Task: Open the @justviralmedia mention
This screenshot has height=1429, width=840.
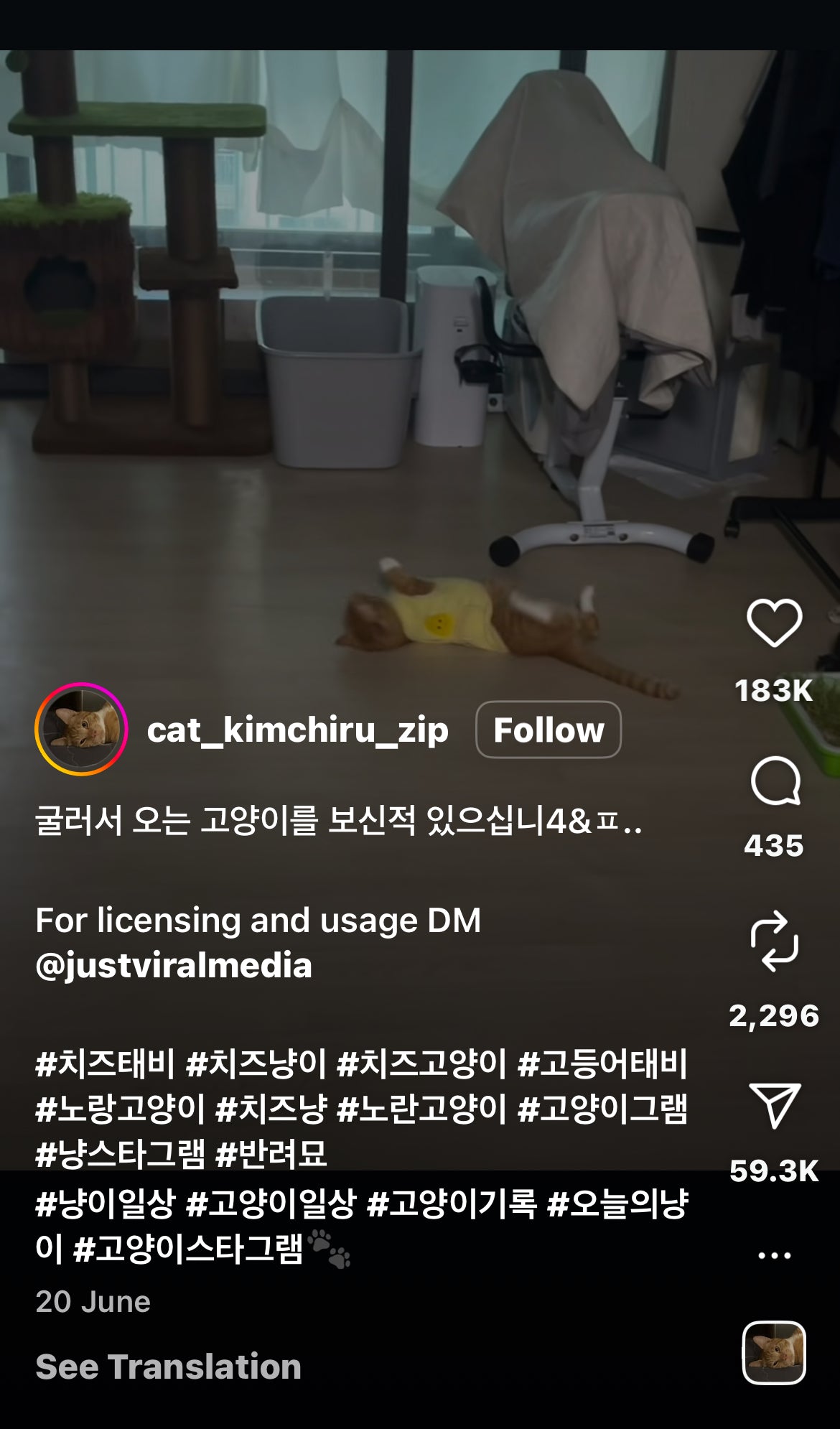Action: (174, 966)
